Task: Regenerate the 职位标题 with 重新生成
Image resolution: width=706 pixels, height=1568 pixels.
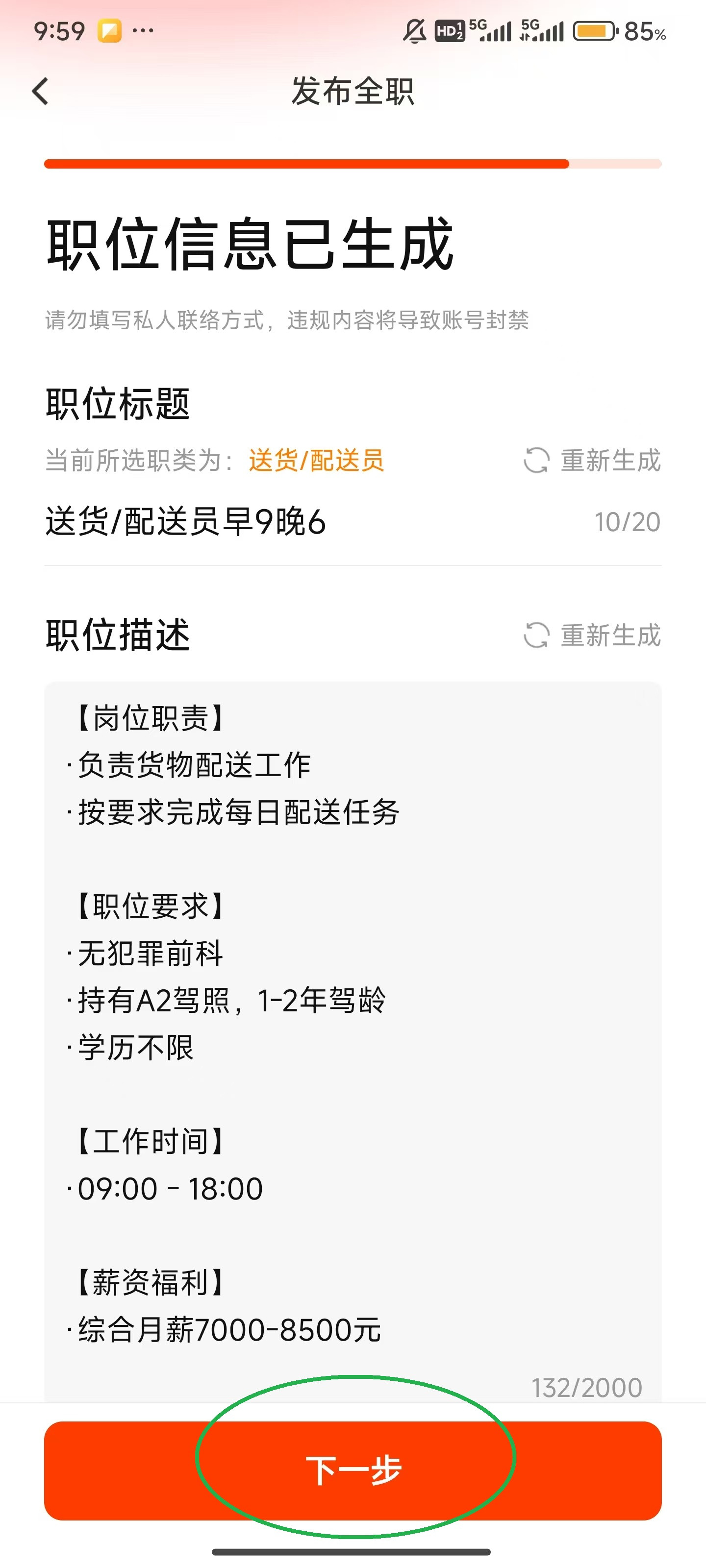Action: (593, 460)
